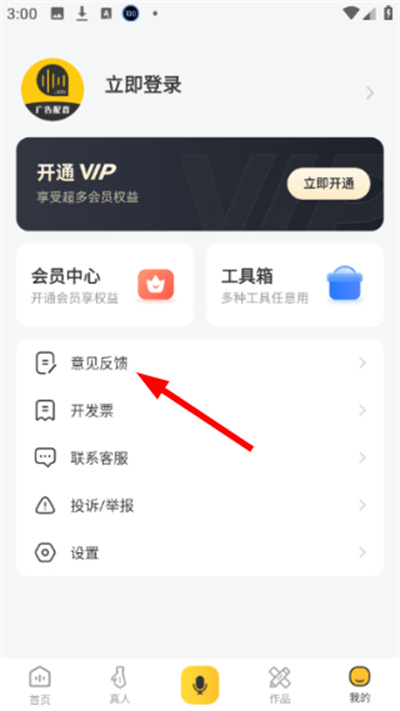Open 意见反馈
The image size is (400, 711).
200,363
